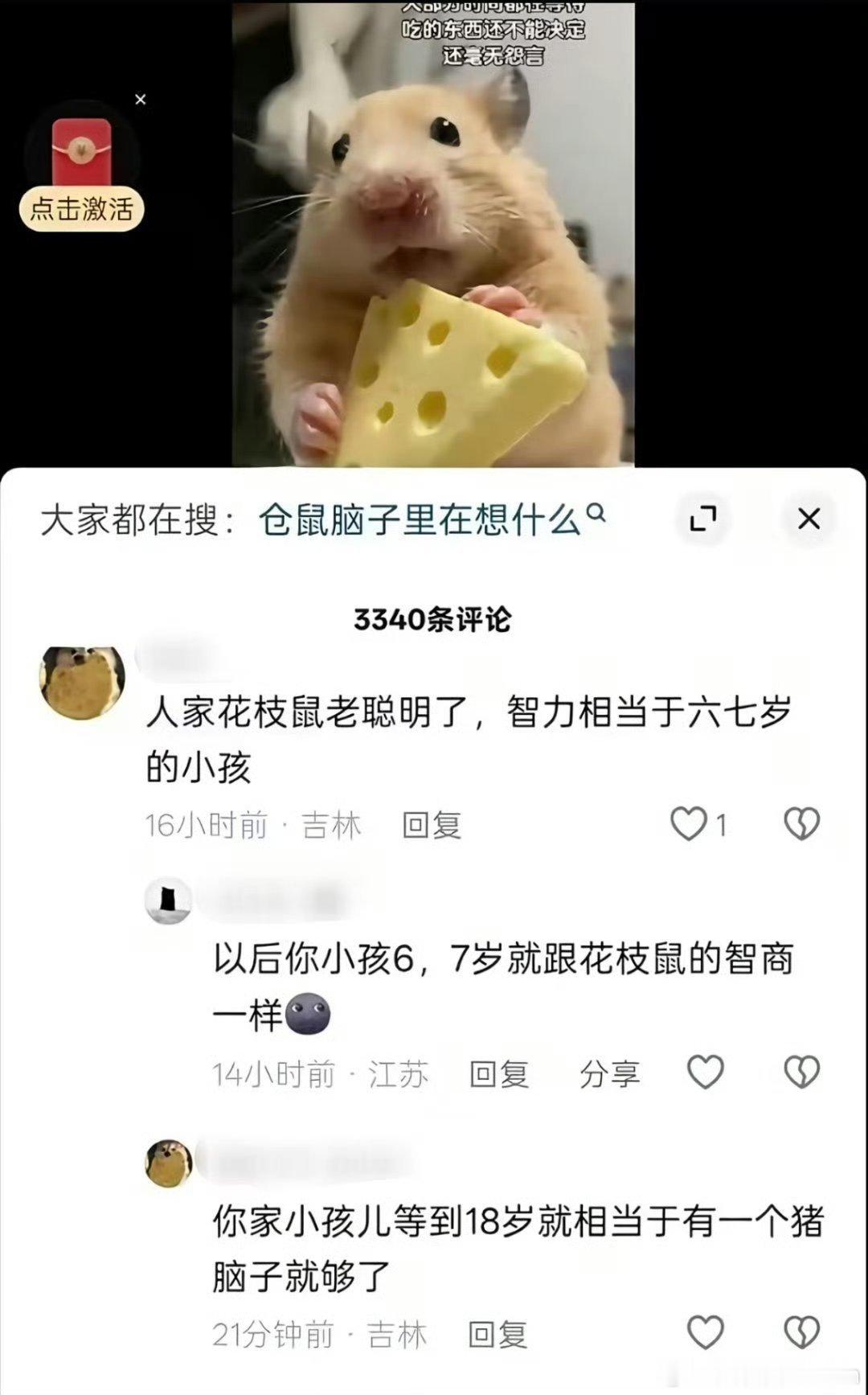Open trending search 仓鼠脑子里在想什么
Screen dimensions: 868x1395
418,517
